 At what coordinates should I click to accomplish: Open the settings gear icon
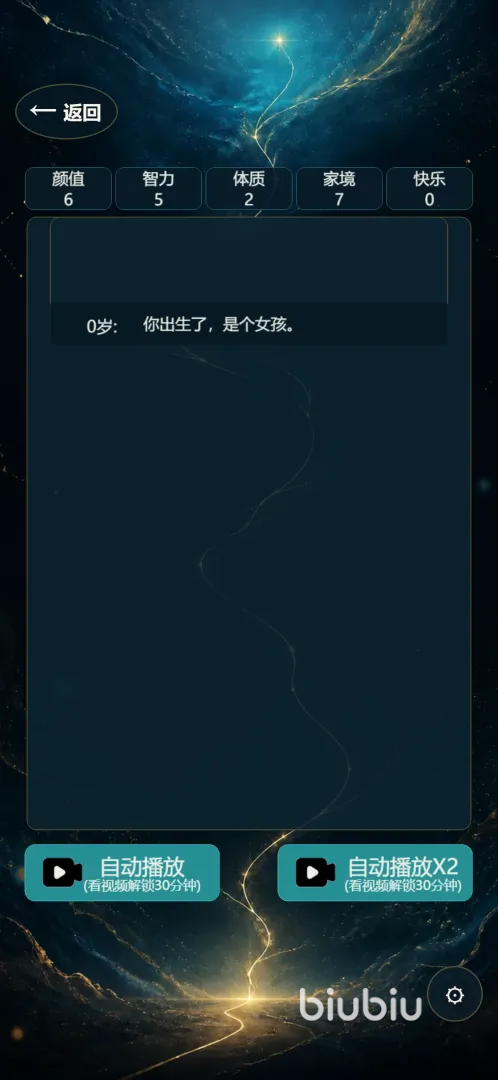tap(455, 995)
